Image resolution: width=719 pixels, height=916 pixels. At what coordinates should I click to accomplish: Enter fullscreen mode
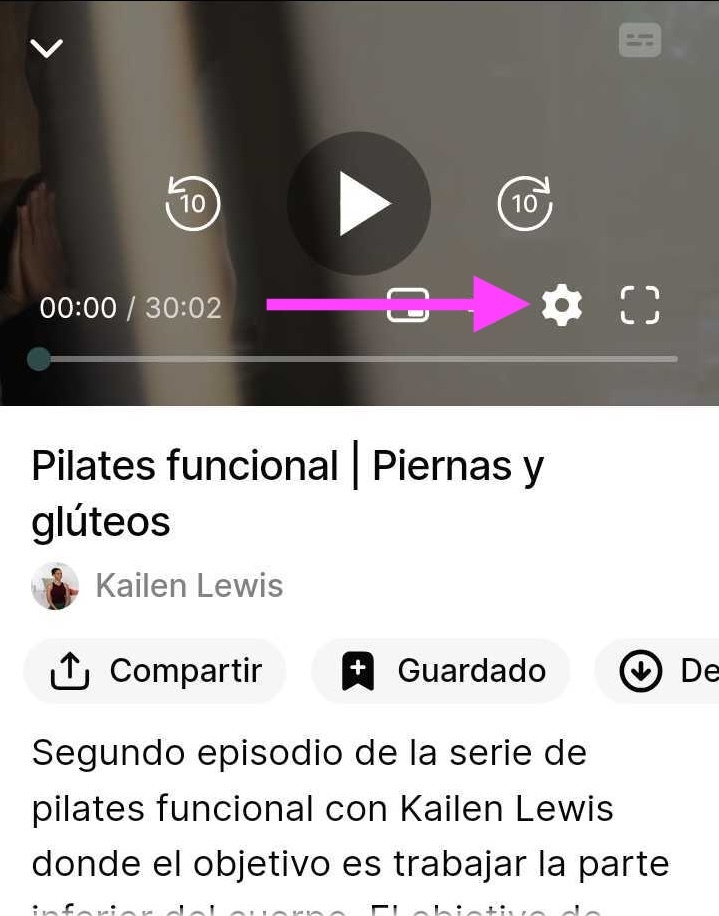pyautogui.click(x=640, y=305)
